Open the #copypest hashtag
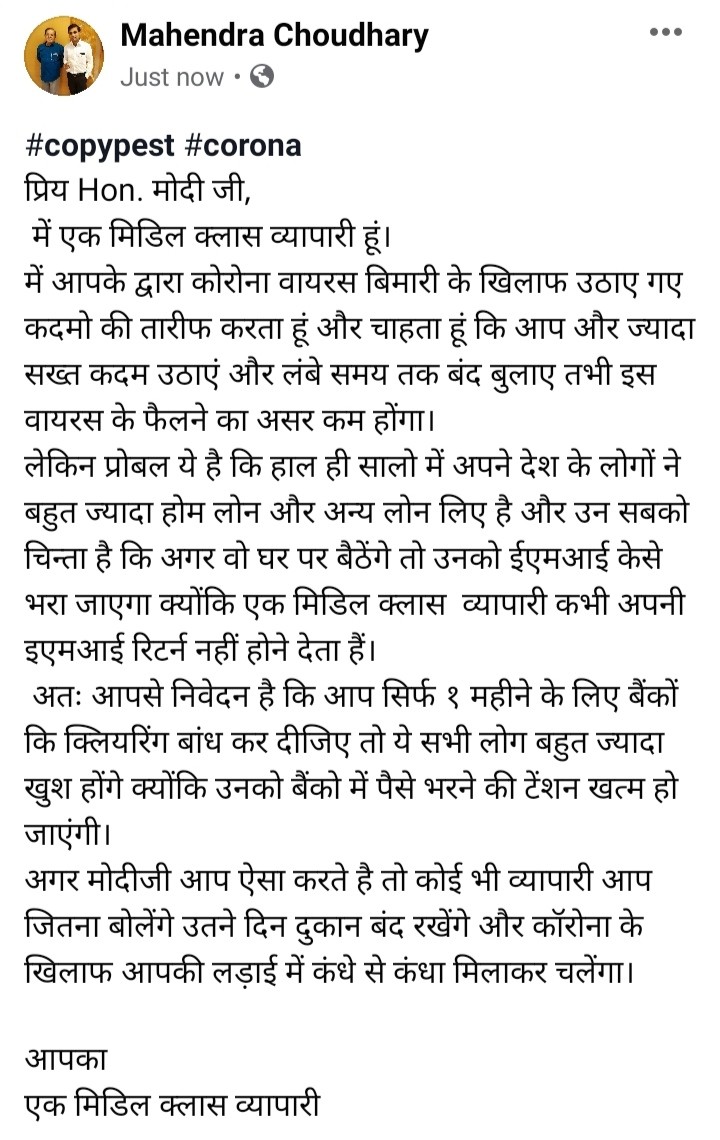Screen dimensions: 720x1140 [x=100, y=145]
